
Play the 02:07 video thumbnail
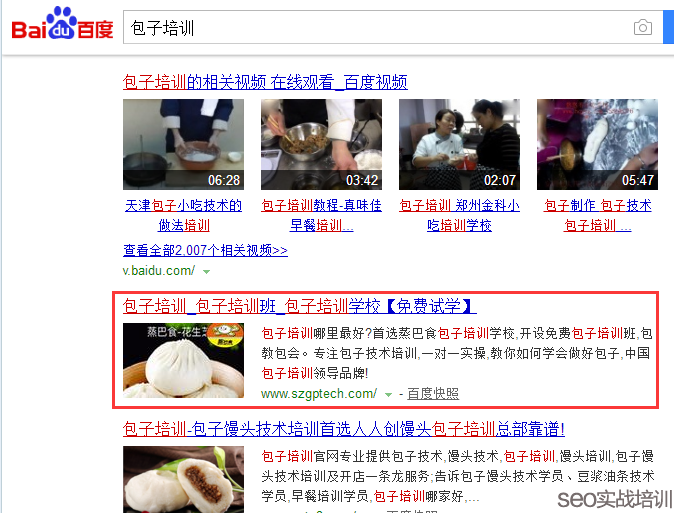459,144
